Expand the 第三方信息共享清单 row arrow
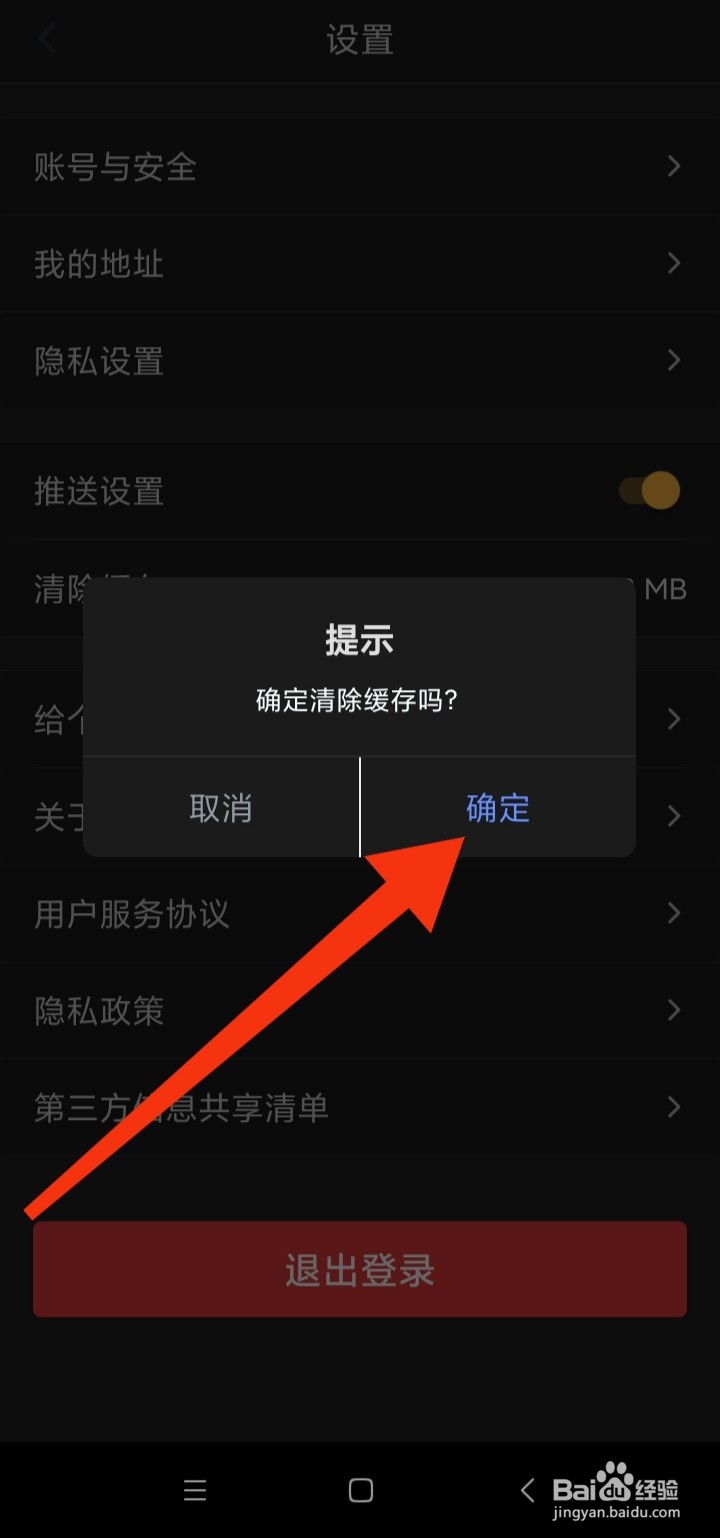This screenshot has width=720, height=1538. (672, 1107)
